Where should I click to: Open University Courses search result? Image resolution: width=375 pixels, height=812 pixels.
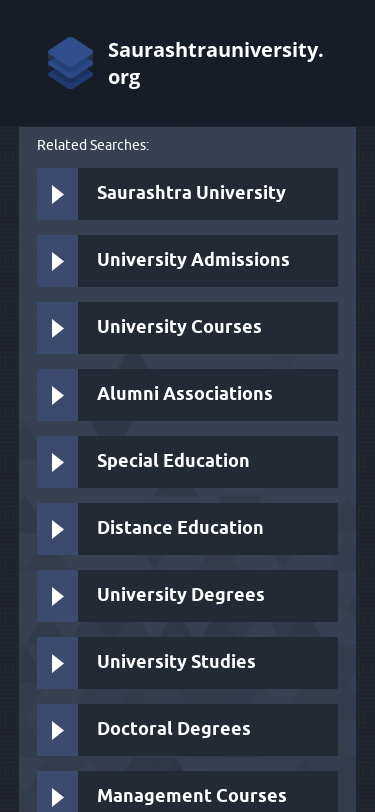[187, 328]
